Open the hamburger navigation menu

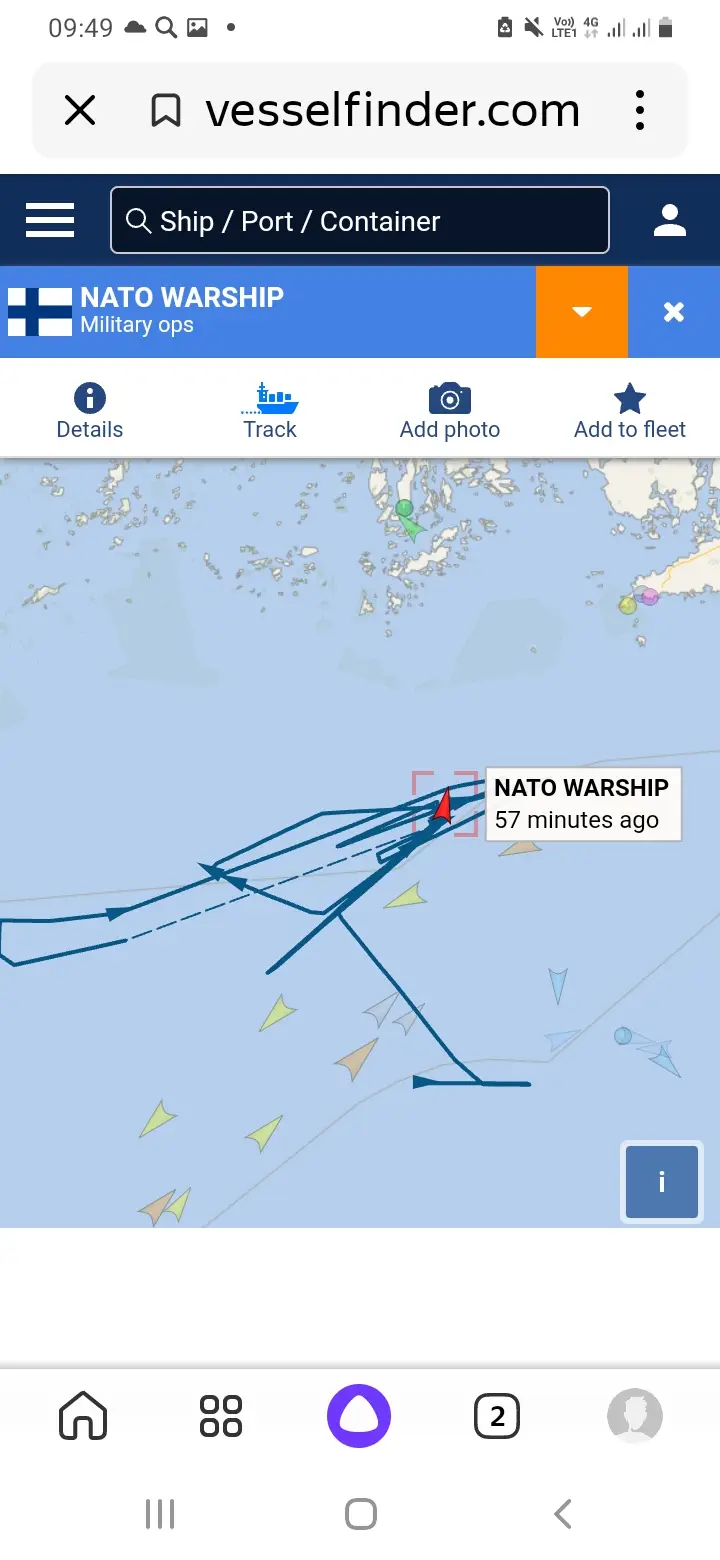(x=50, y=220)
